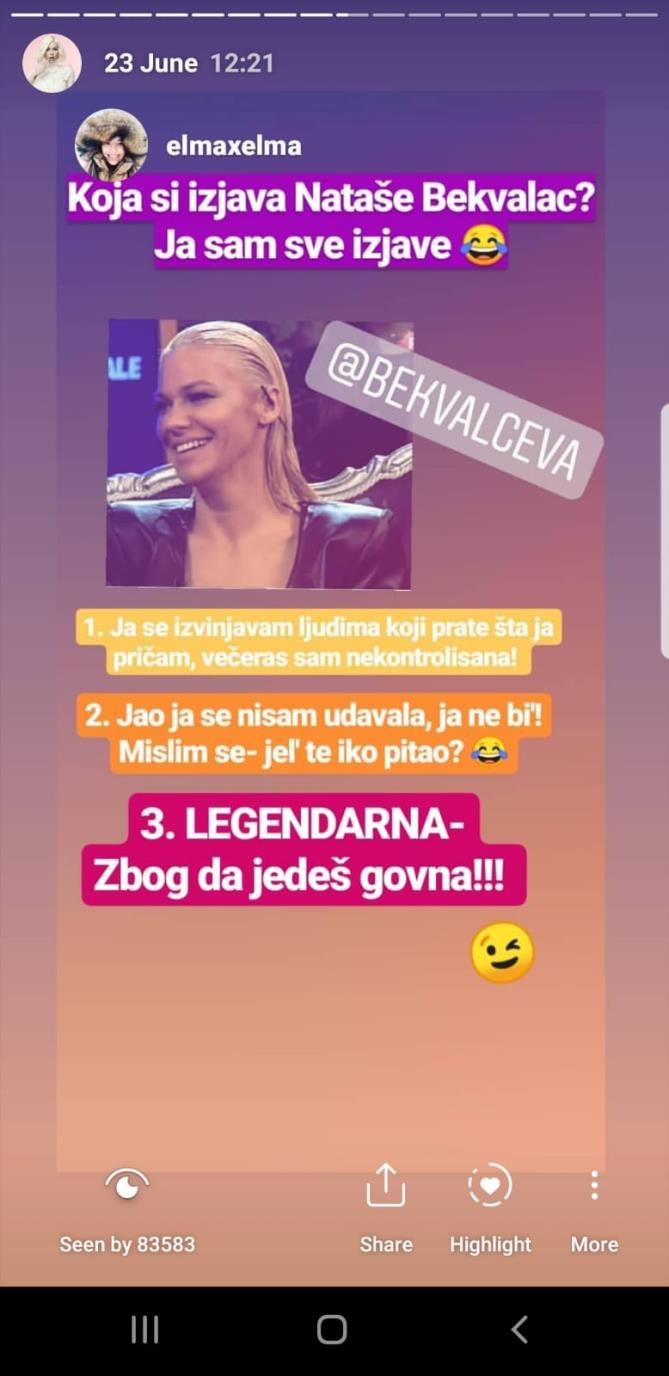
Task: Share this story
Action: tap(386, 1208)
